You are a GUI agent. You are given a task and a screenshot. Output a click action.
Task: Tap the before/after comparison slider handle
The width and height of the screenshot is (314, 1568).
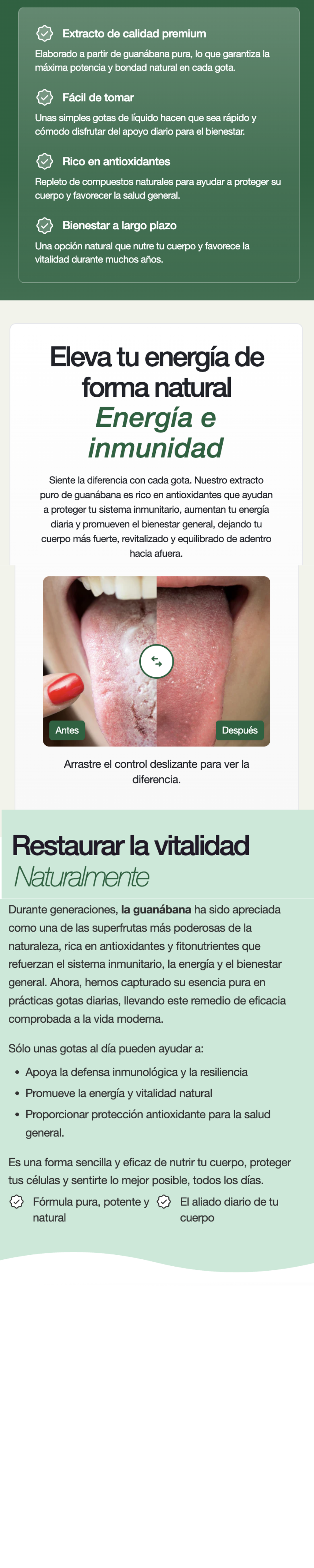pos(157,661)
